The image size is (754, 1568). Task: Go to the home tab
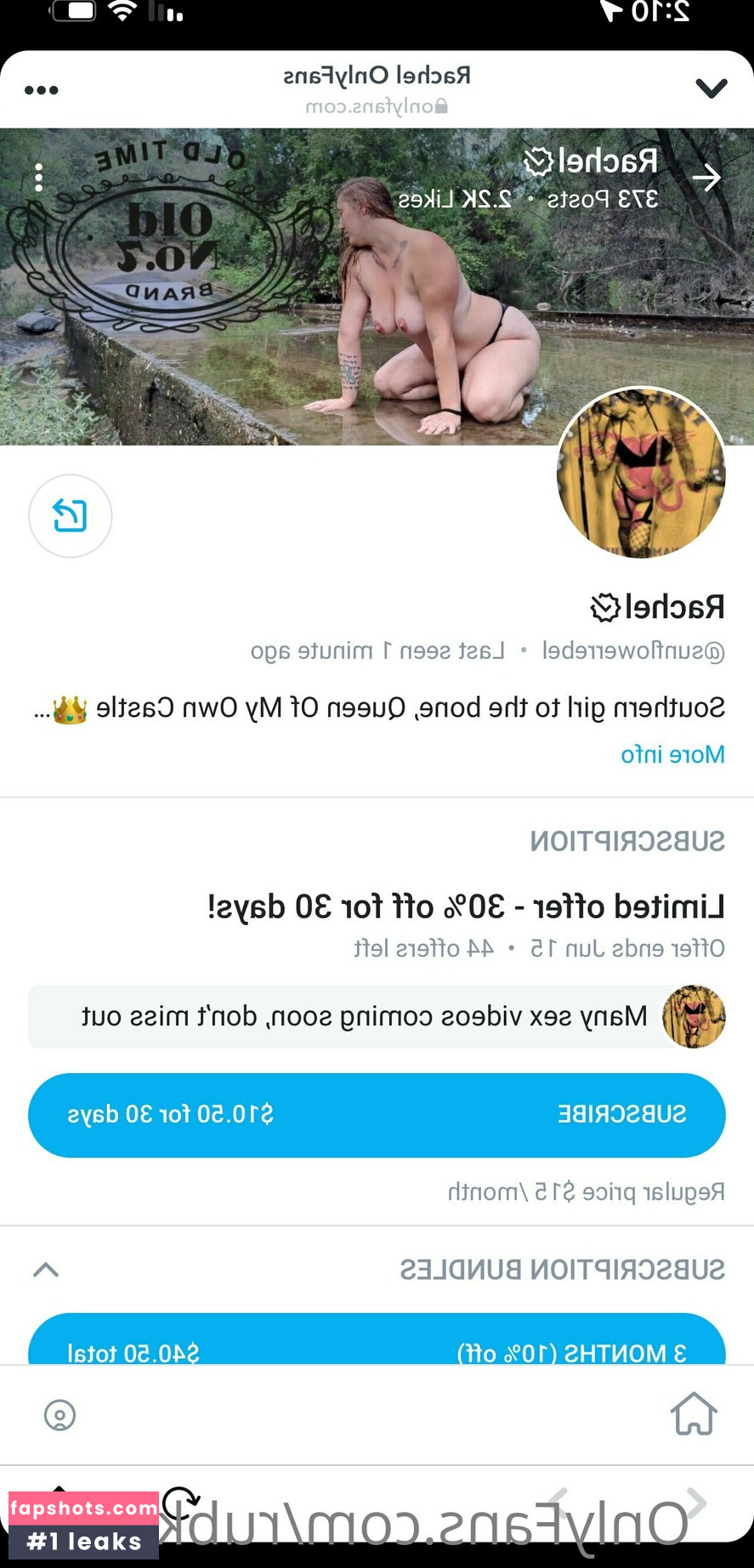(x=694, y=1414)
